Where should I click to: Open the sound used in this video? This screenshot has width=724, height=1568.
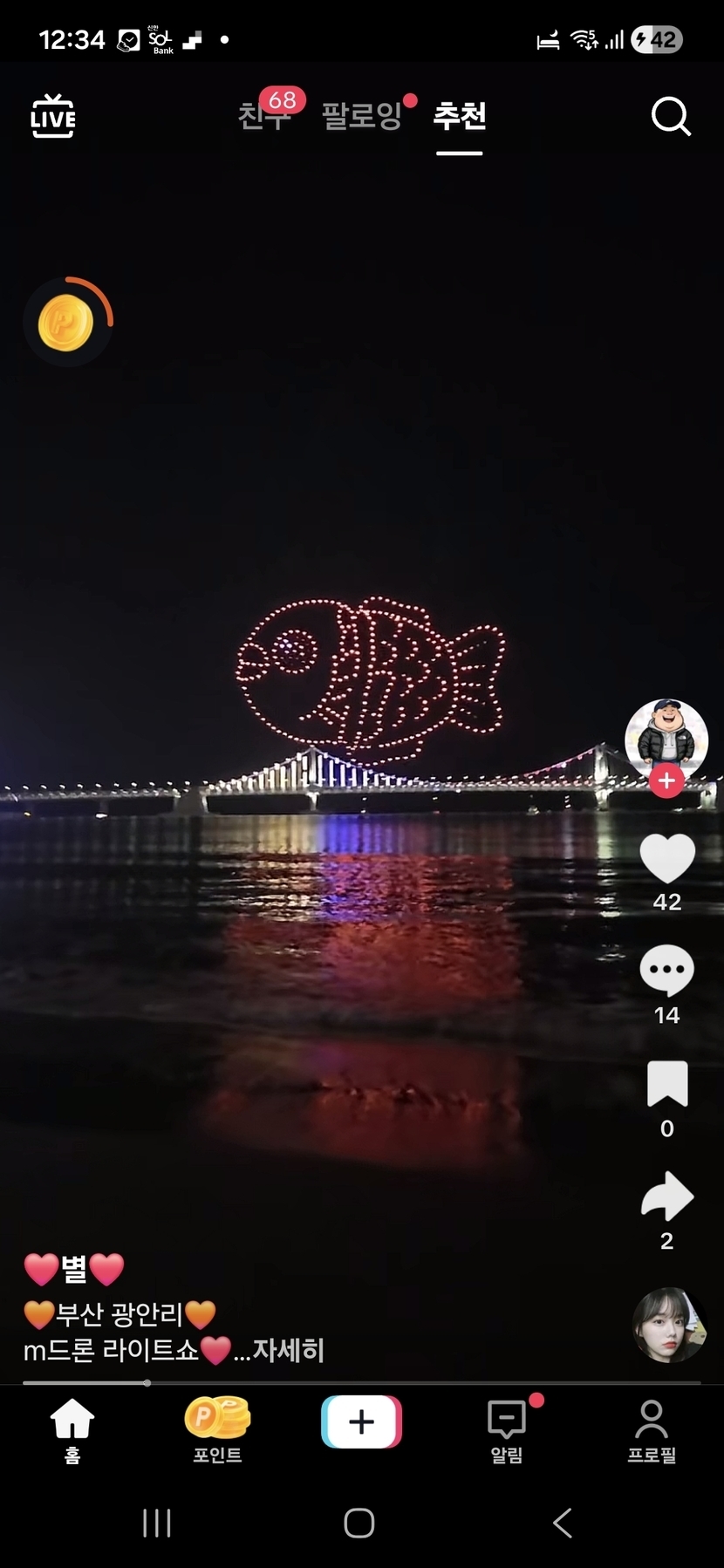click(669, 1325)
